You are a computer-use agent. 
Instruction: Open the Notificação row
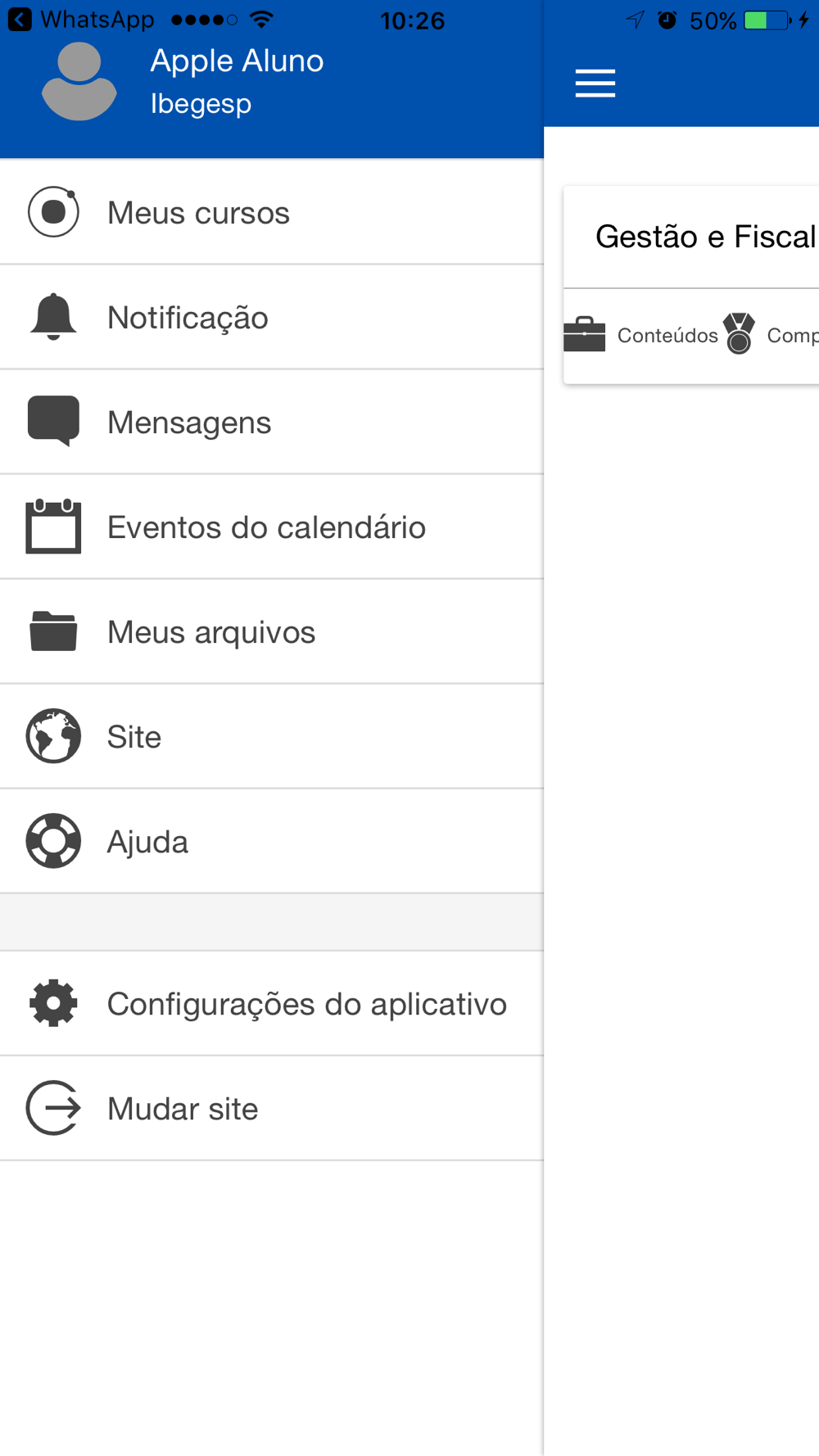pos(272,317)
